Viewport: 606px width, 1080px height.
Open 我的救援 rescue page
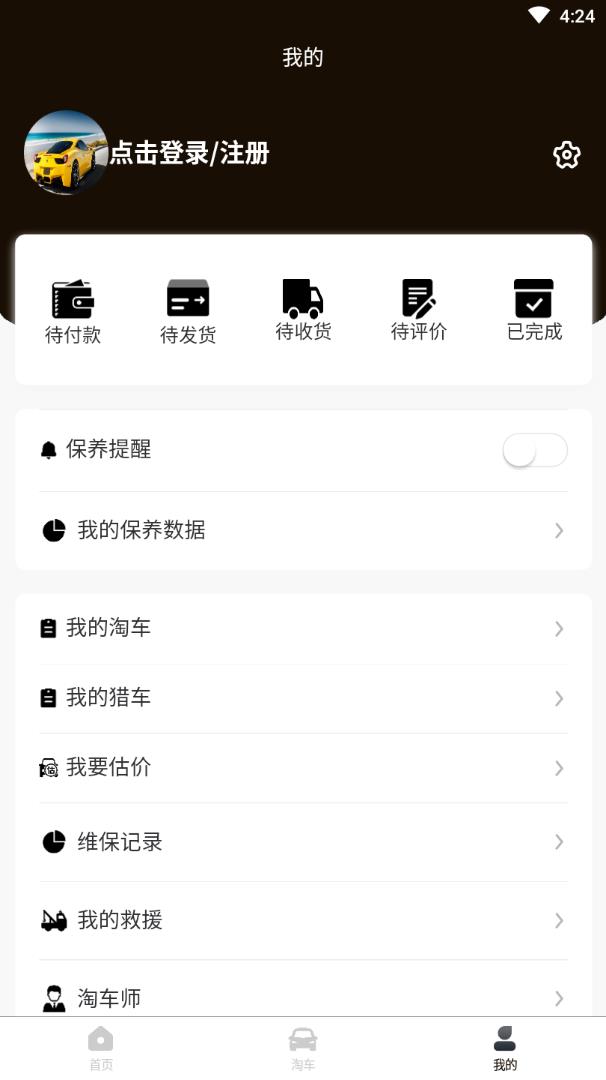pyautogui.click(x=303, y=920)
